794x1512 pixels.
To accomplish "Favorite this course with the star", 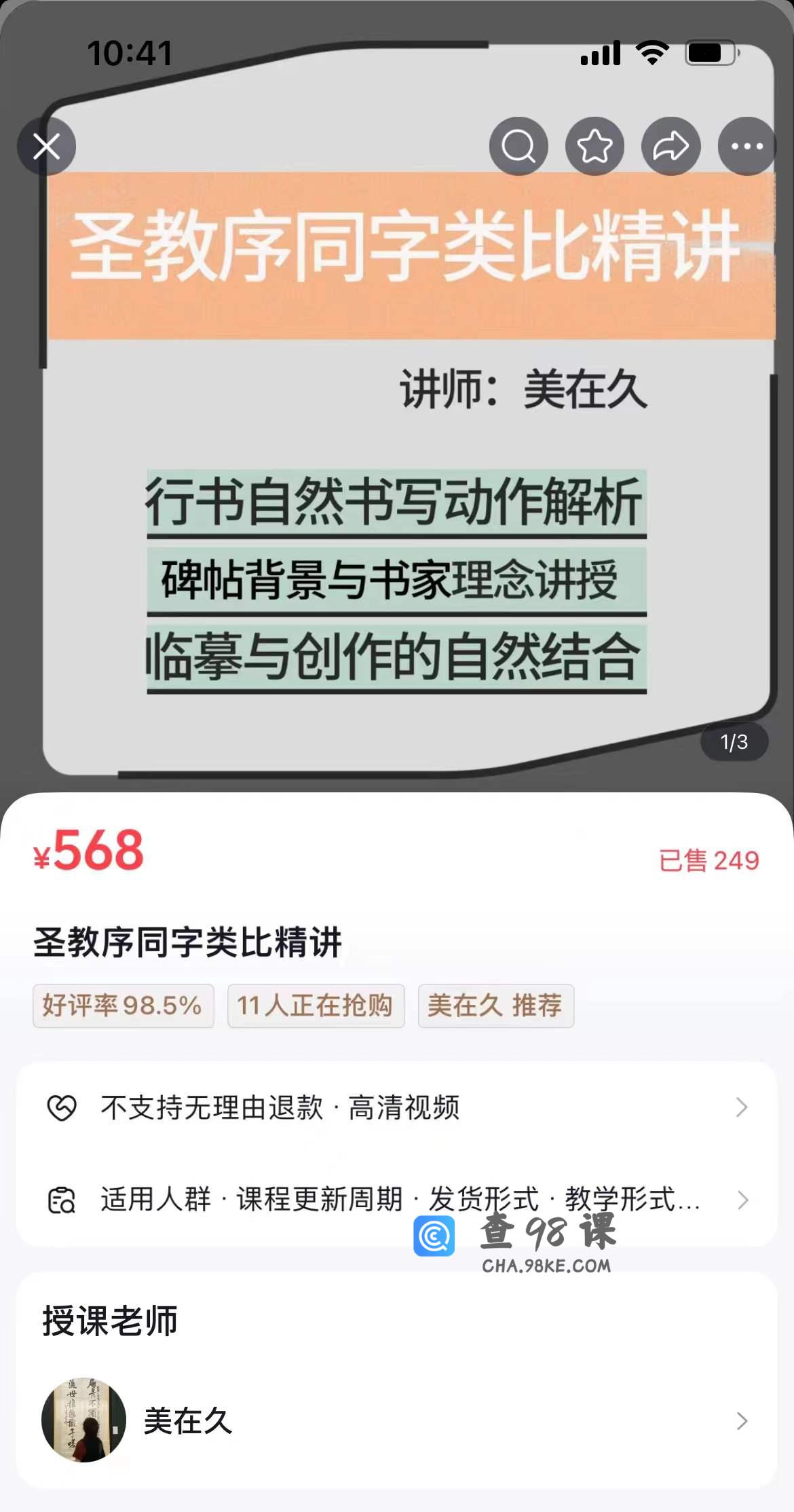I will click(594, 146).
